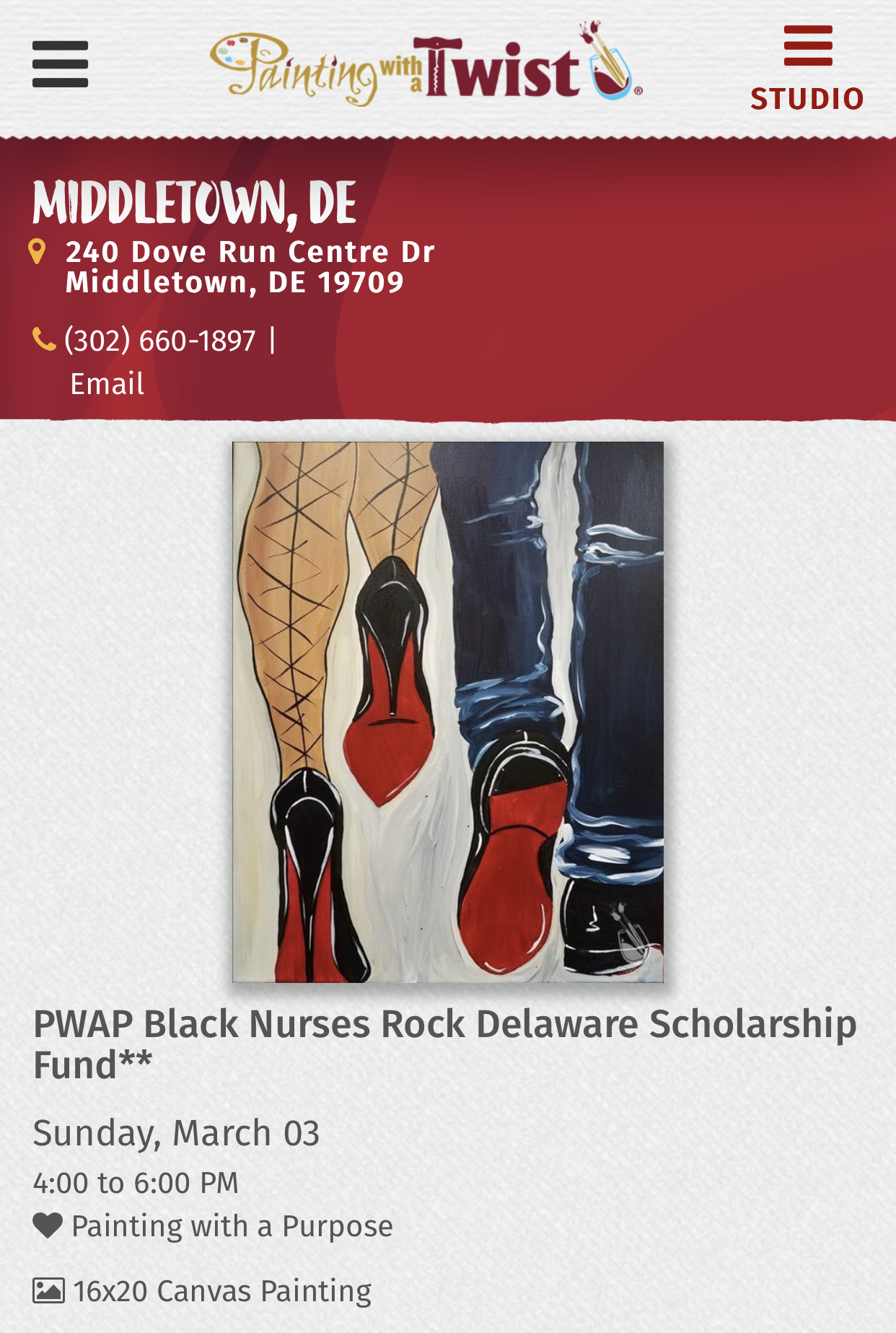
Task: Open the main hamburger menu
Action: [60, 64]
